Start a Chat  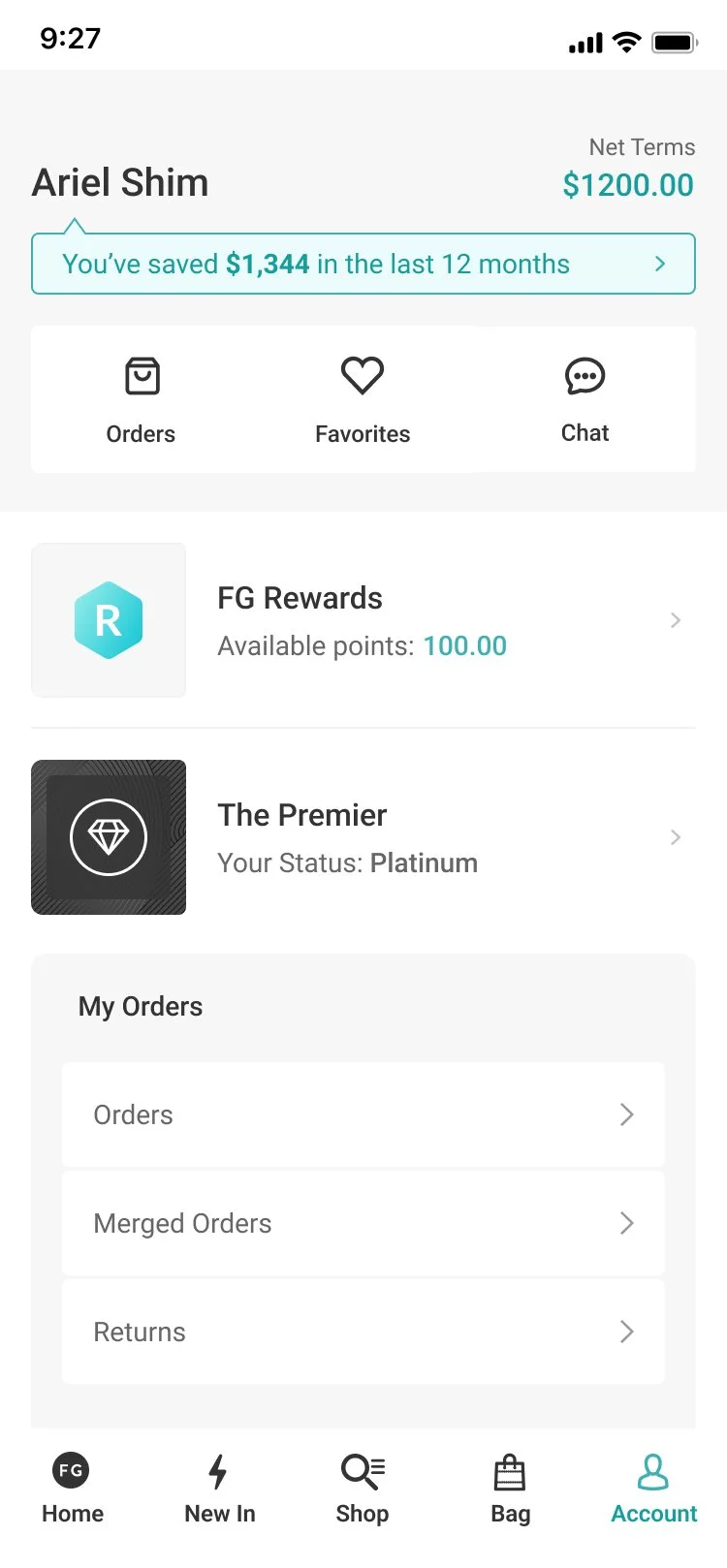point(585,399)
